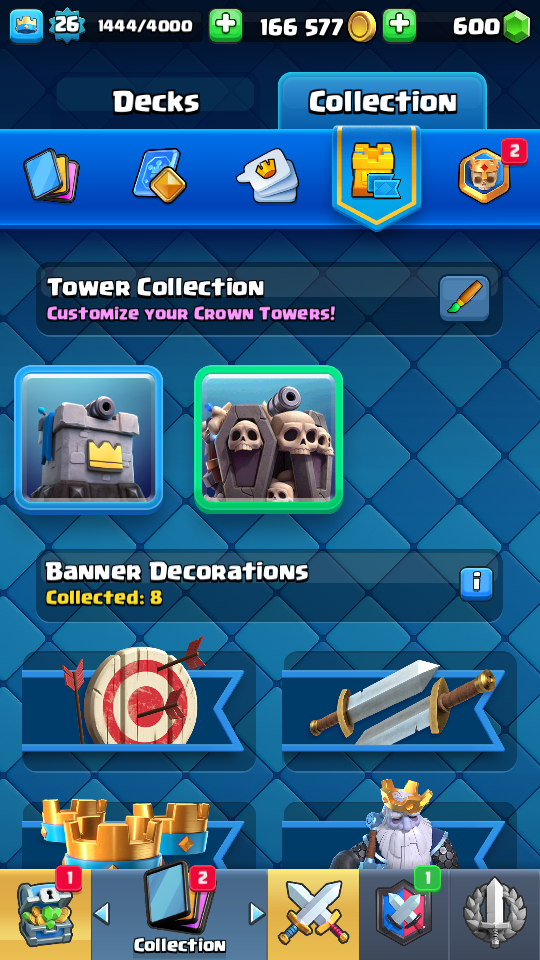Select the default stone crown tower skin
Viewport: 540px width, 960px height.
tap(89, 440)
